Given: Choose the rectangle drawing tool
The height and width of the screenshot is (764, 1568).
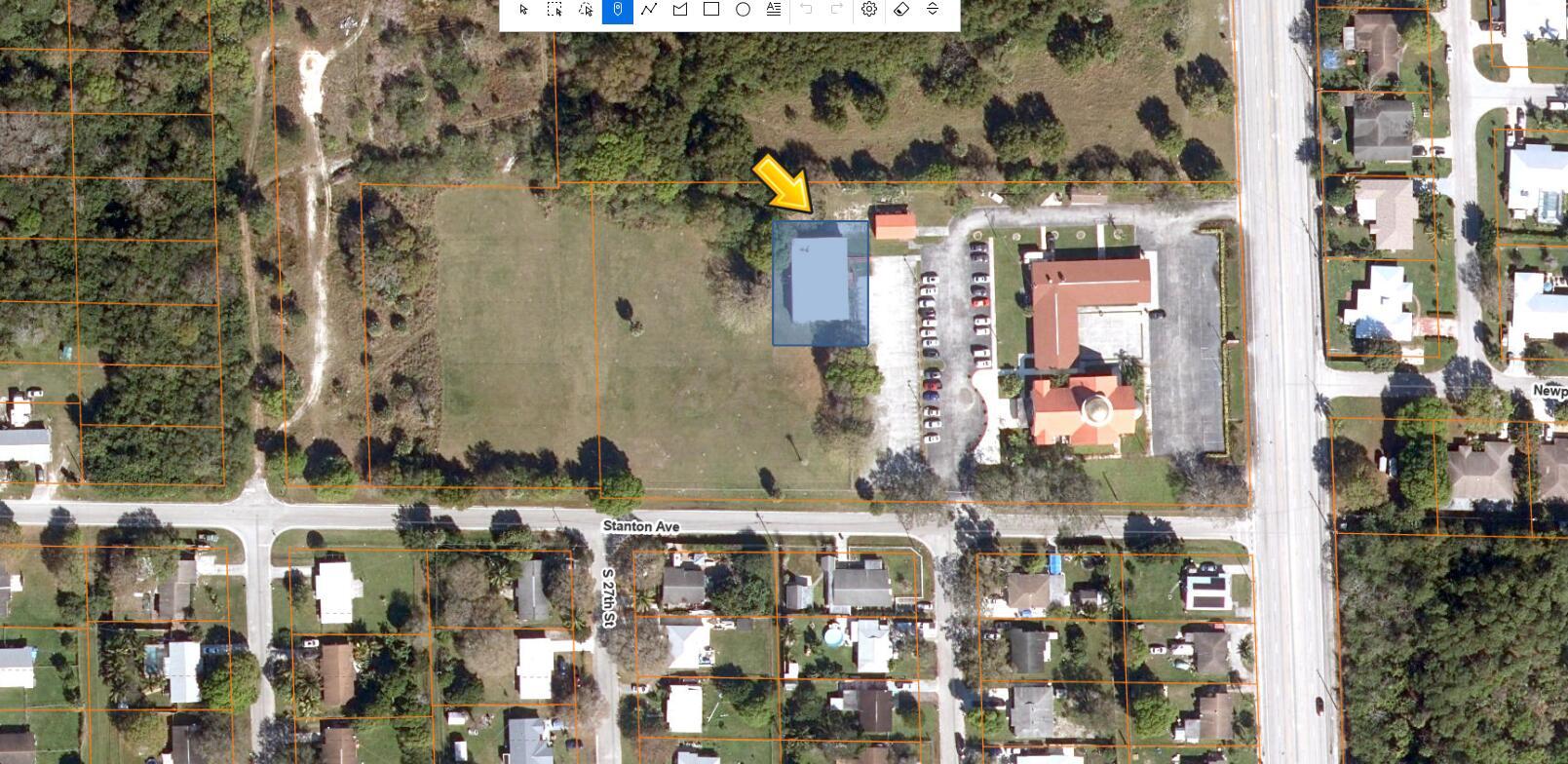Looking at the screenshot, I should 711,10.
